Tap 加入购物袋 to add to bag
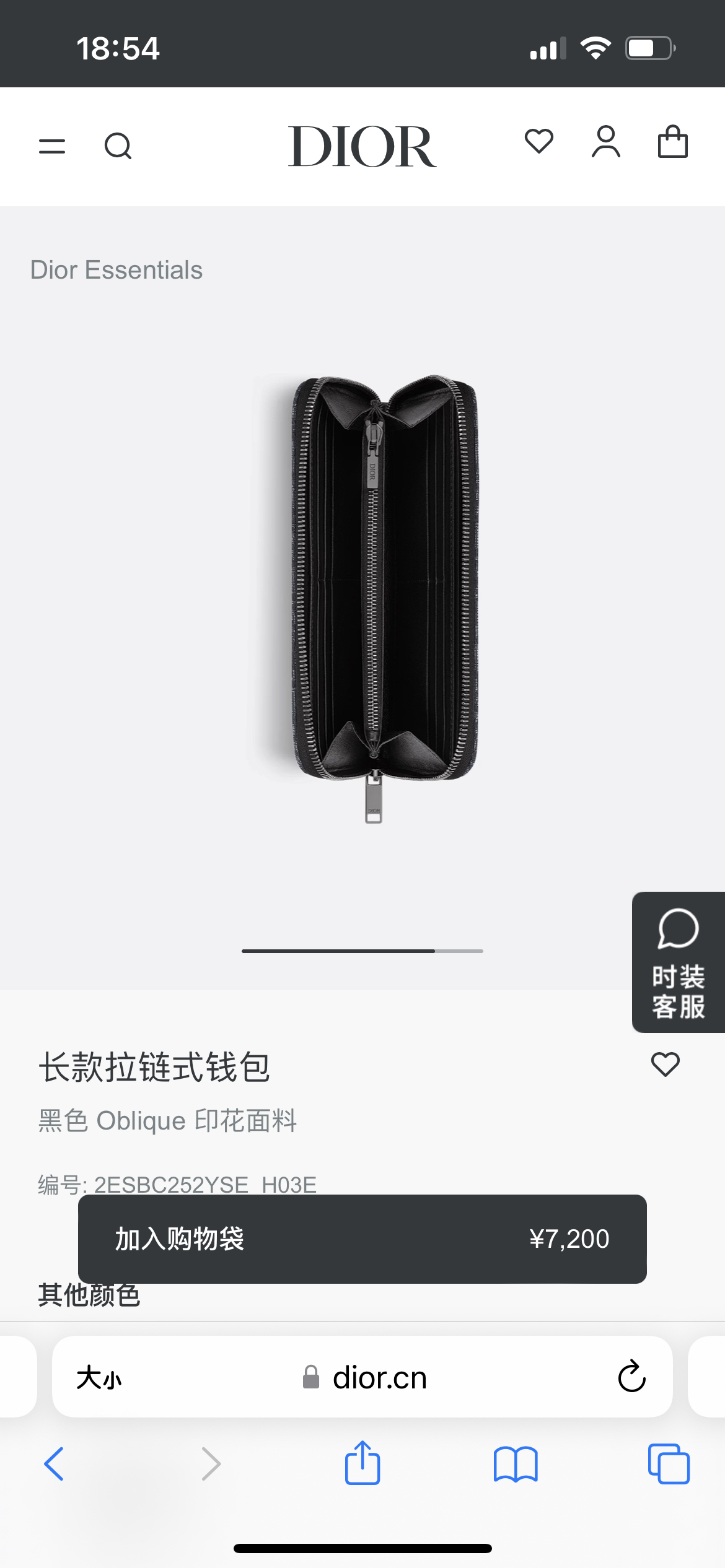The height and width of the screenshot is (1568, 725). [362, 1239]
